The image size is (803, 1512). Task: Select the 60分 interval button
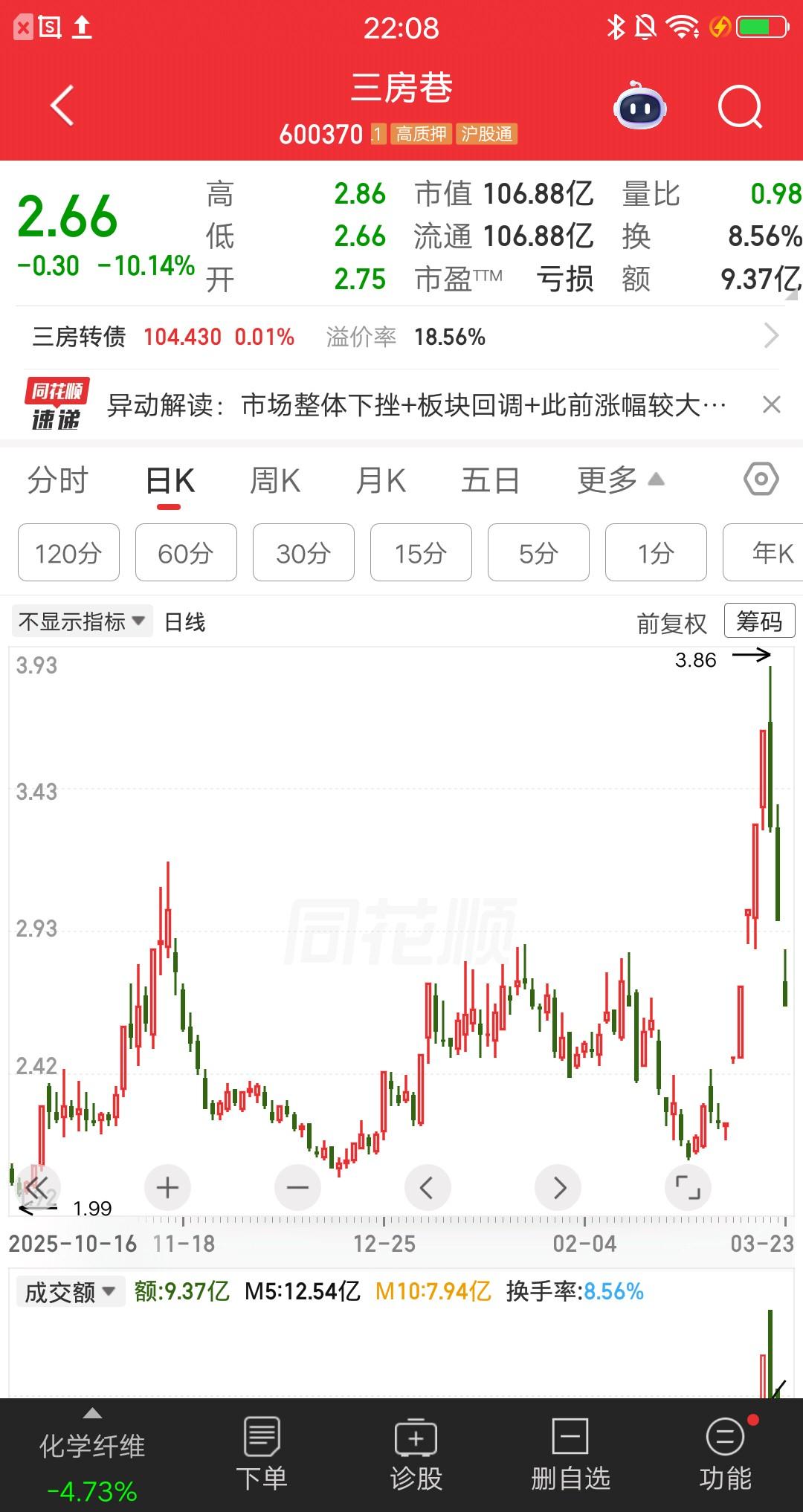[185, 552]
